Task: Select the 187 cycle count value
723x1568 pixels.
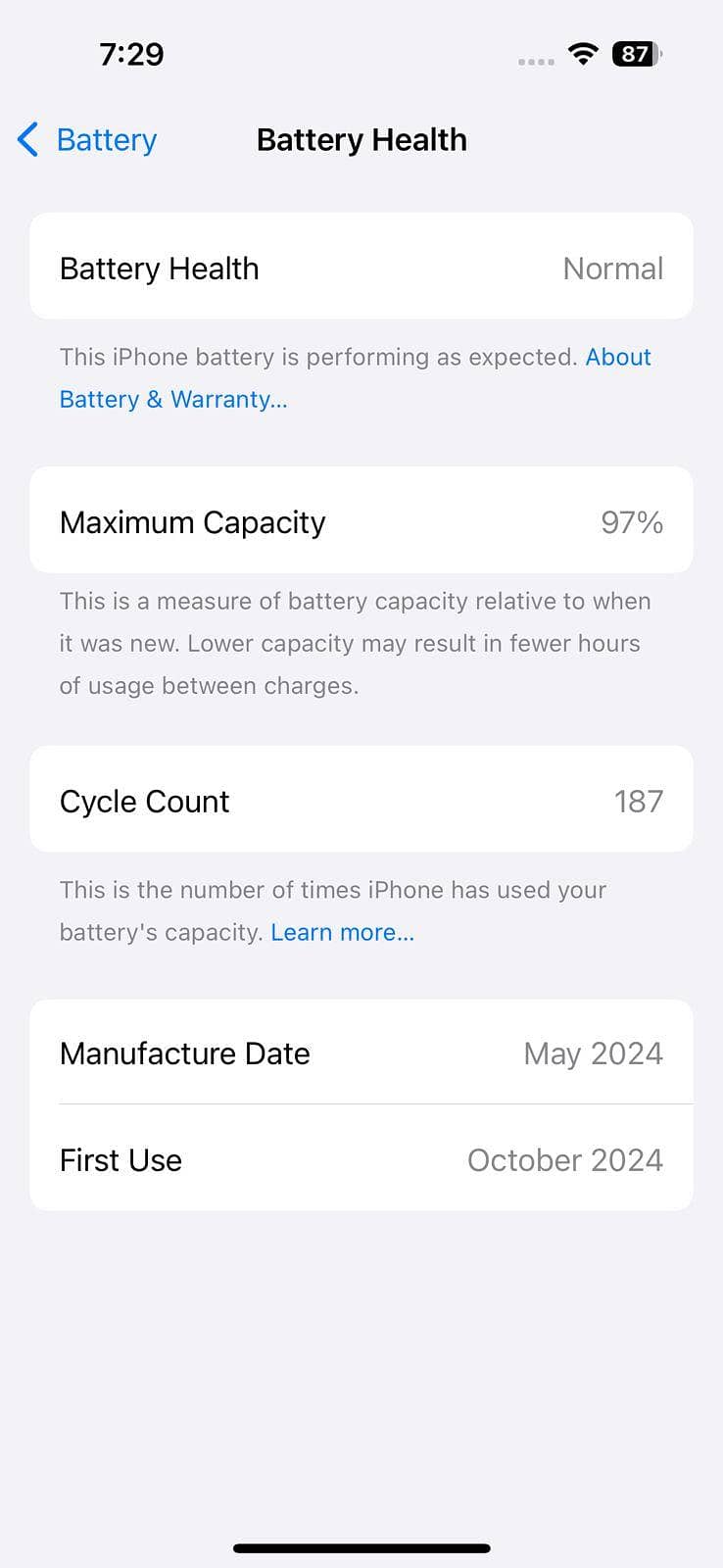Action: pos(639,801)
